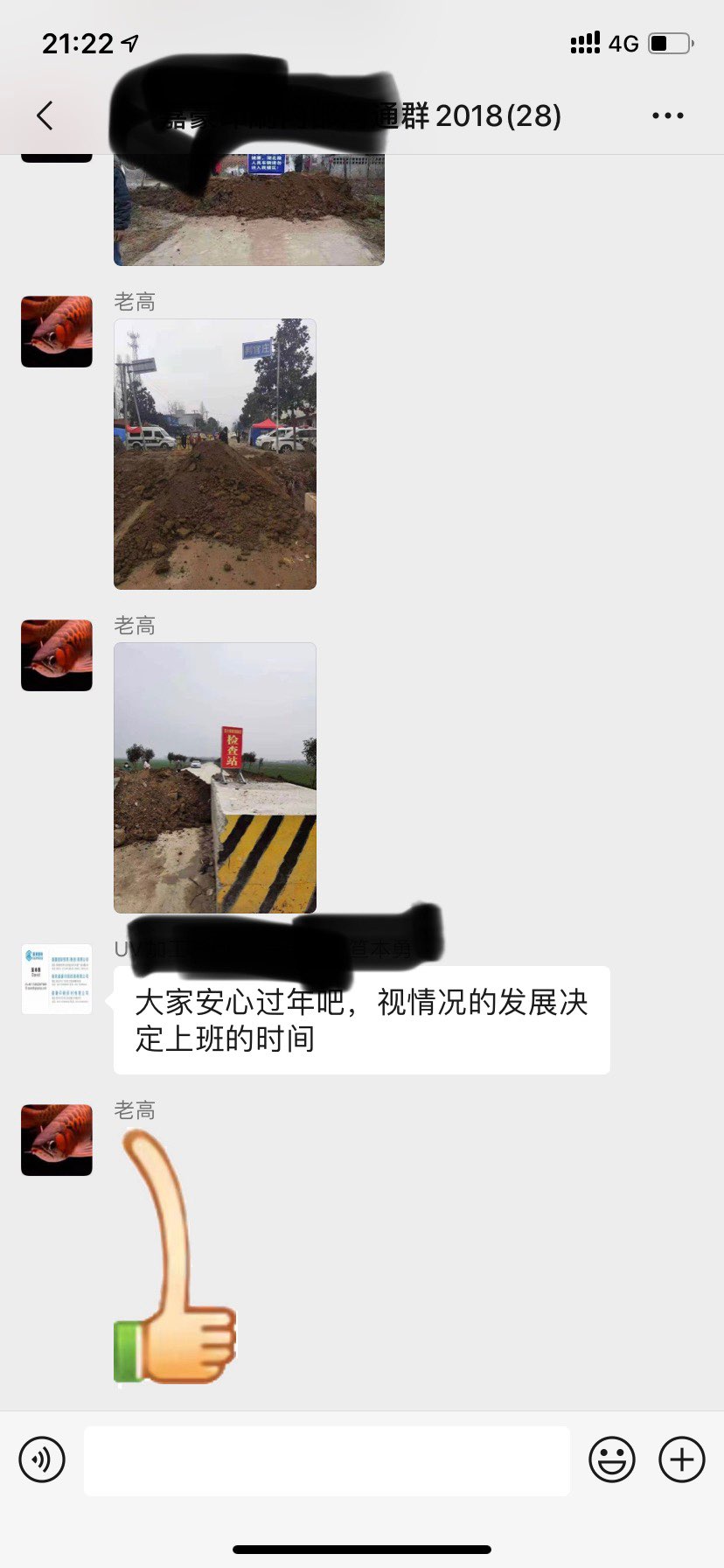Open the business-card avatar's profile
The image size is (724, 1568).
pyautogui.click(x=57, y=979)
